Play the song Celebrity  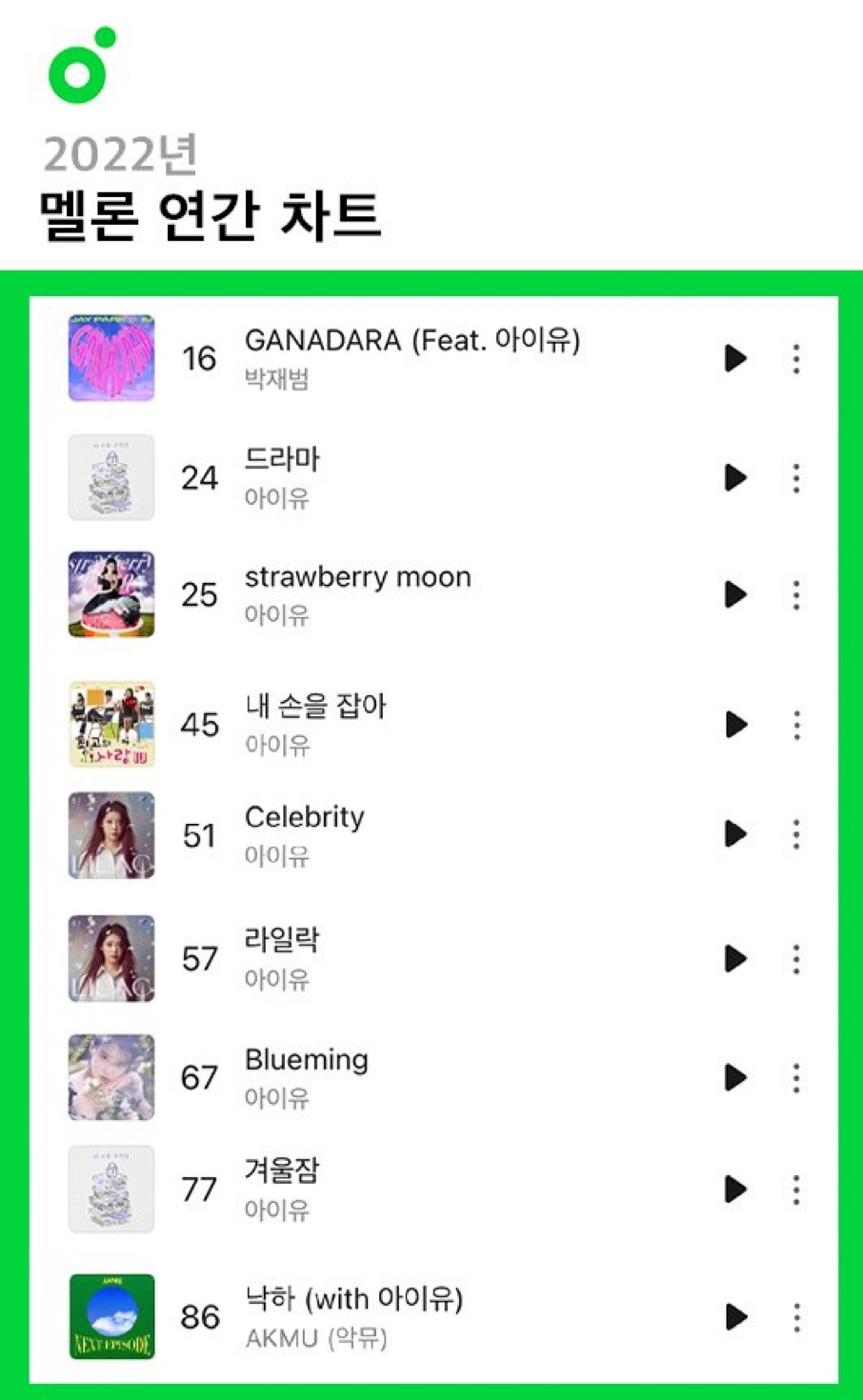[734, 835]
